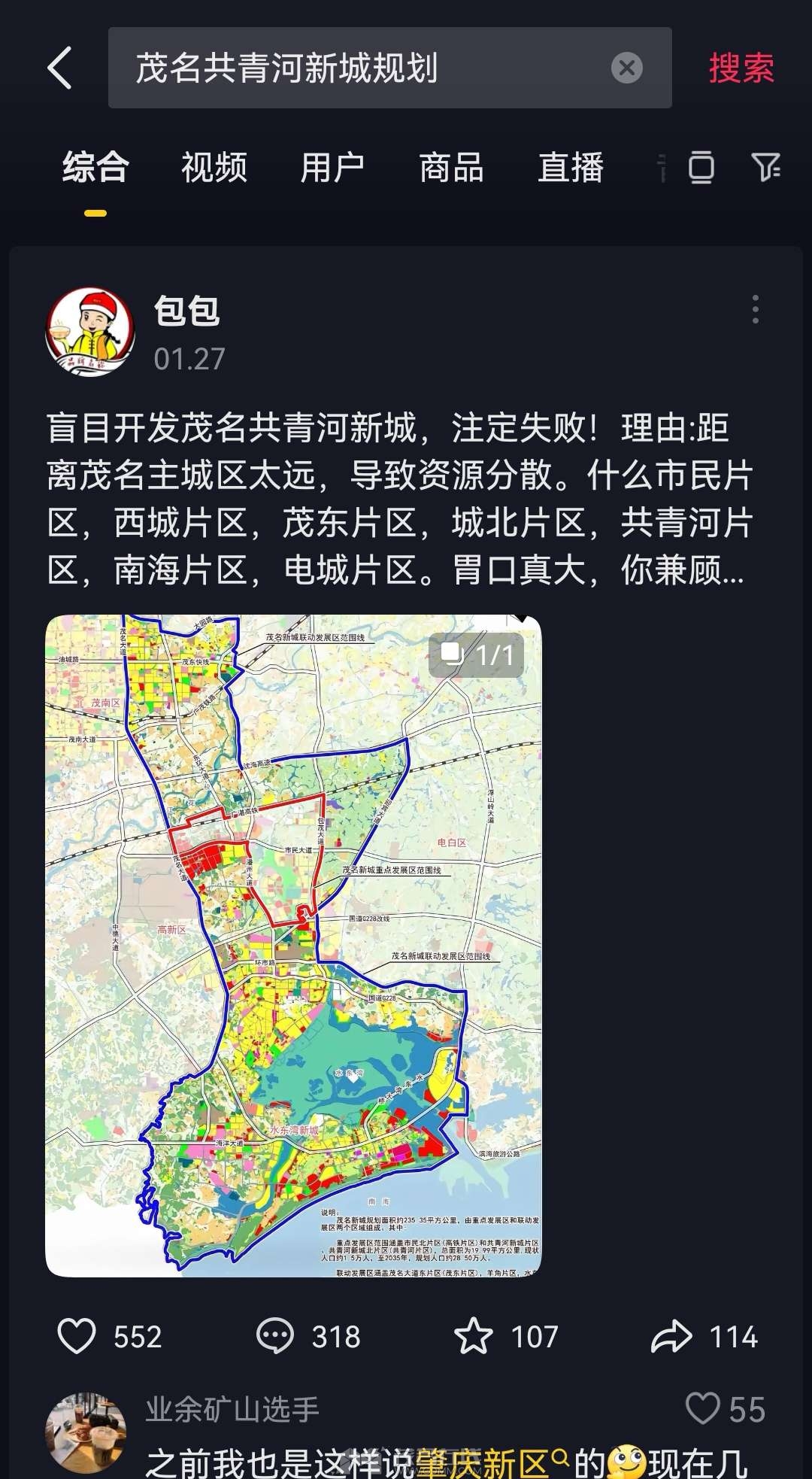Image resolution: width=812 pixels, height=1479 pixels.
Task: Open the search filter options
Action: click(x=765, y=167)
